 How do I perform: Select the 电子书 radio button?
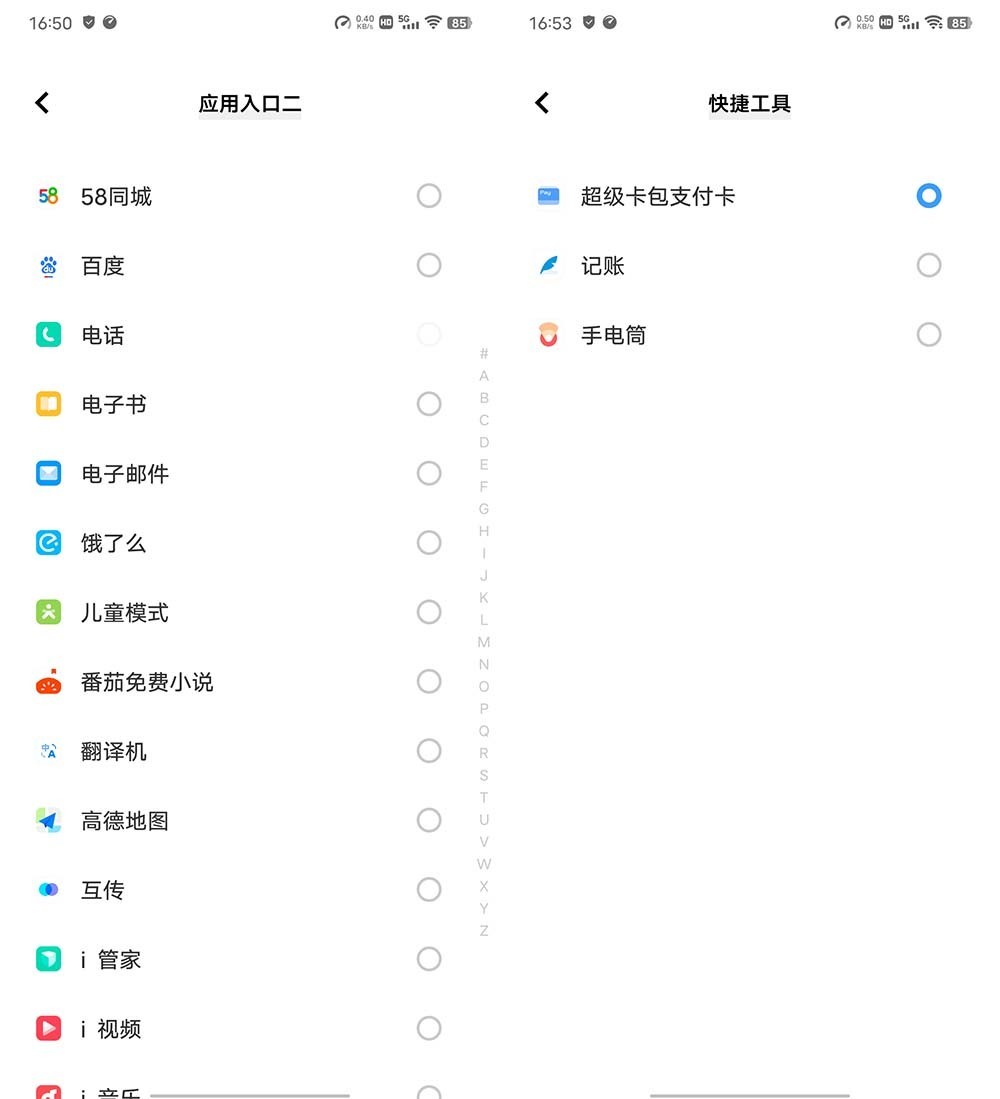pos(428,404)
